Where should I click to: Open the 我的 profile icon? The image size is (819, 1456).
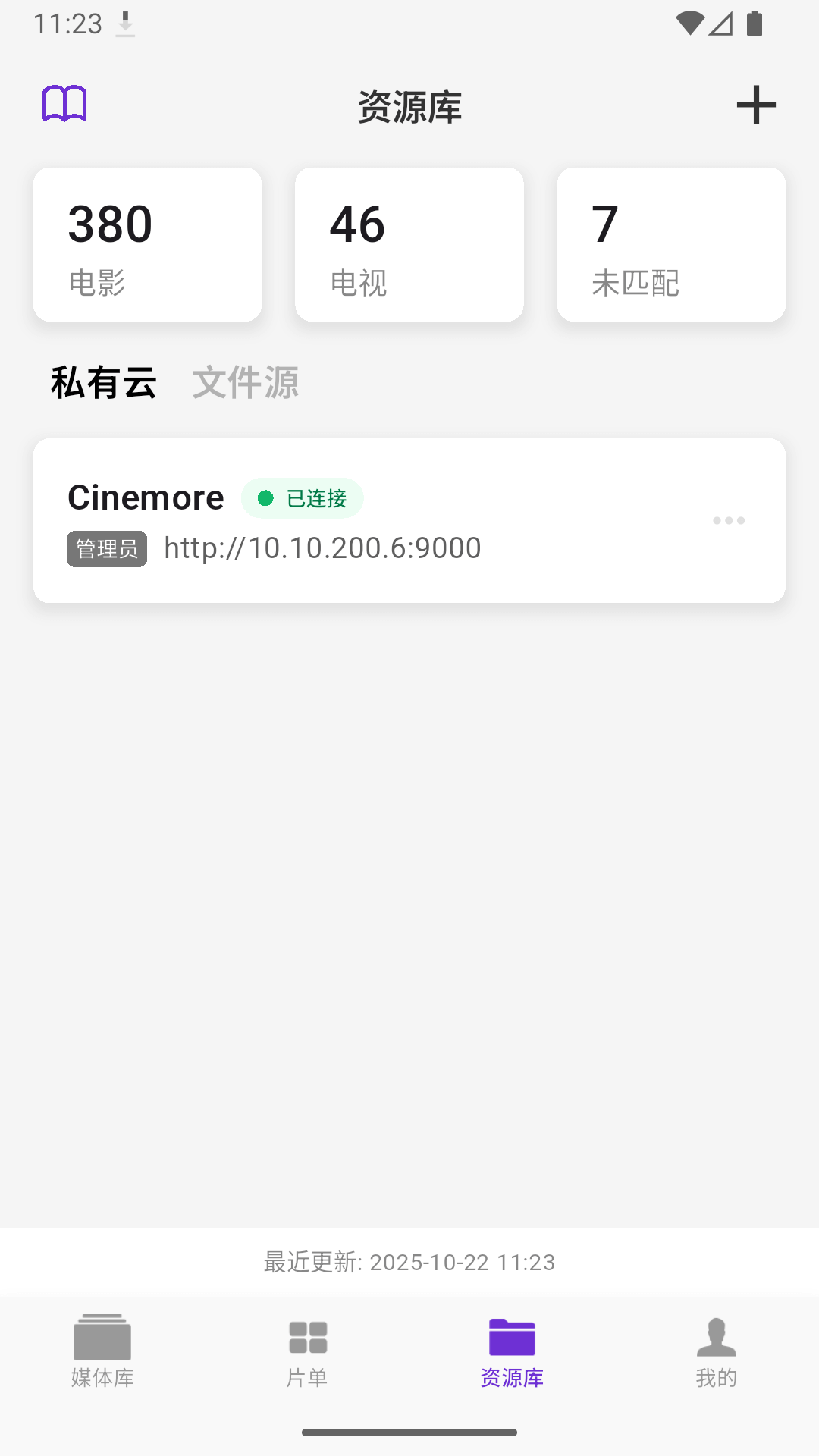point(715,1338)
